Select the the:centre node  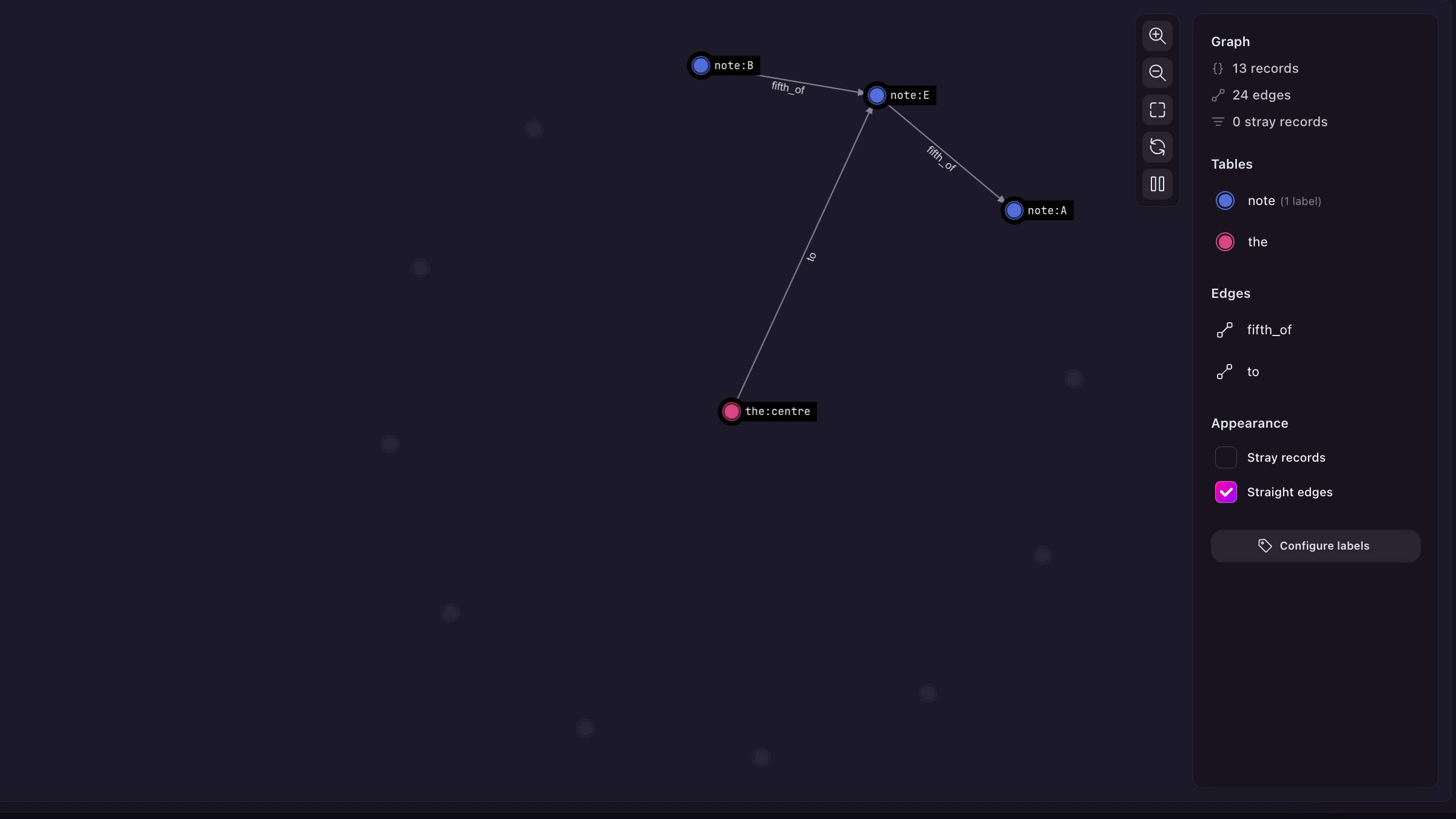tap(731, 411)
